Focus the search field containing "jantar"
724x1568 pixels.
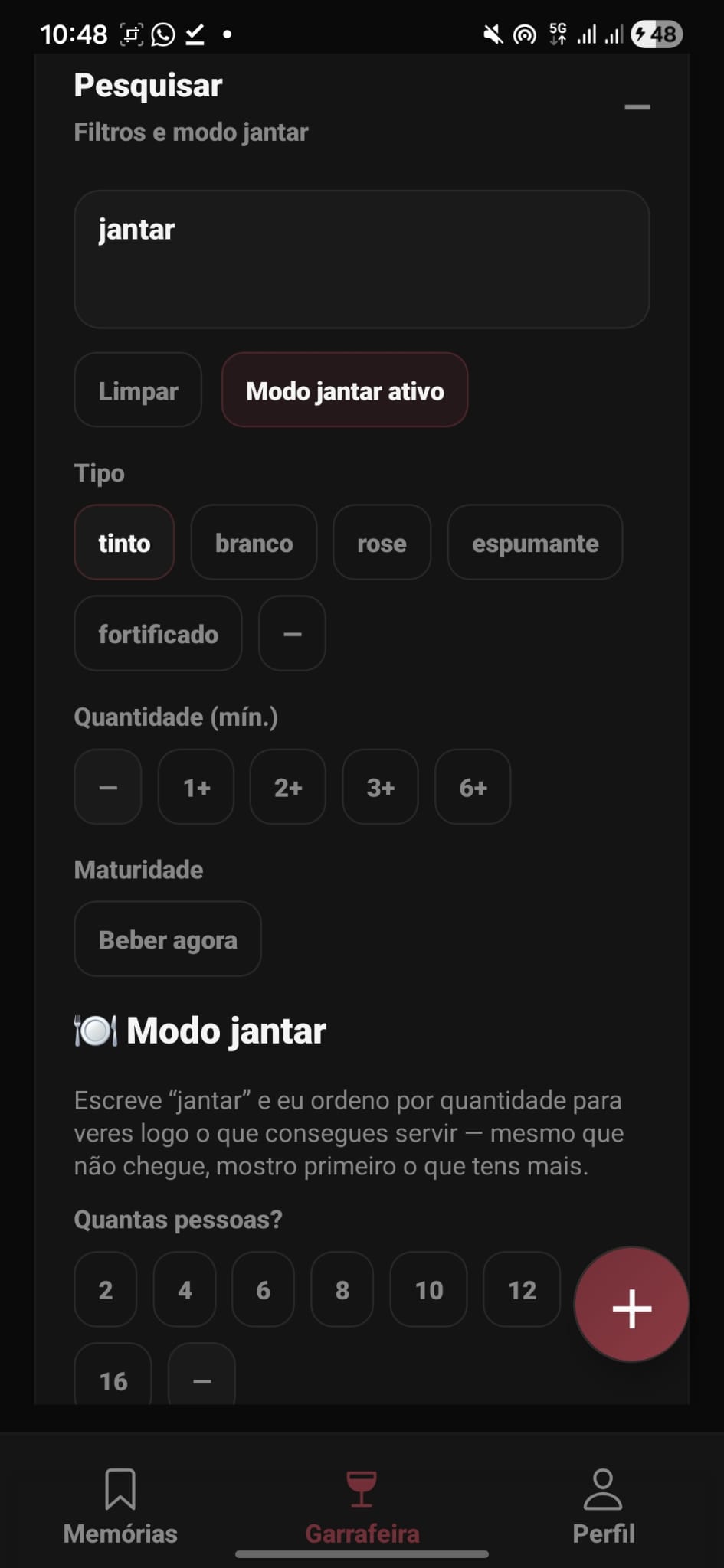coord(362,259)
